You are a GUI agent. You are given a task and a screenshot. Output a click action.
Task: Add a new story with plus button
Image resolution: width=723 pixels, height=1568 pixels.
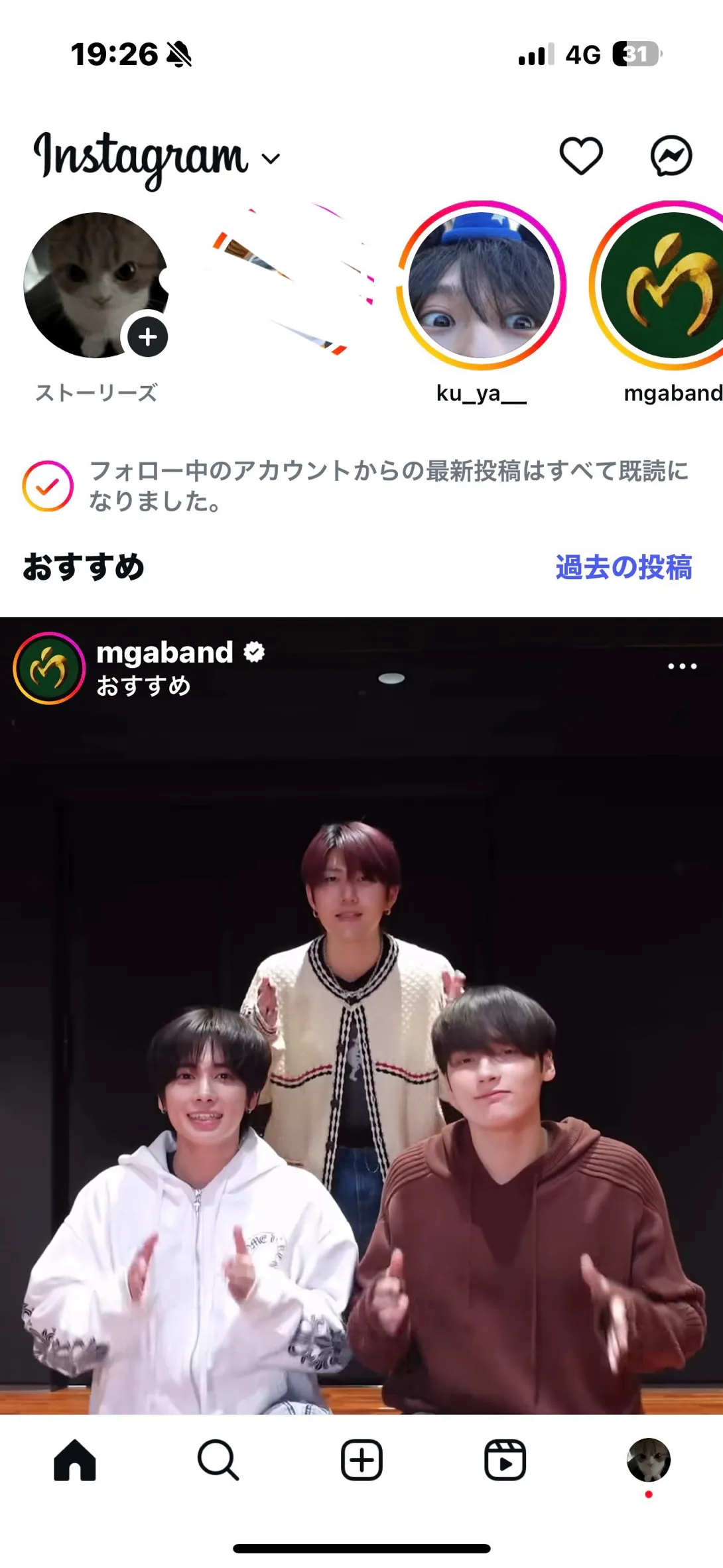[x=147, y=337]
